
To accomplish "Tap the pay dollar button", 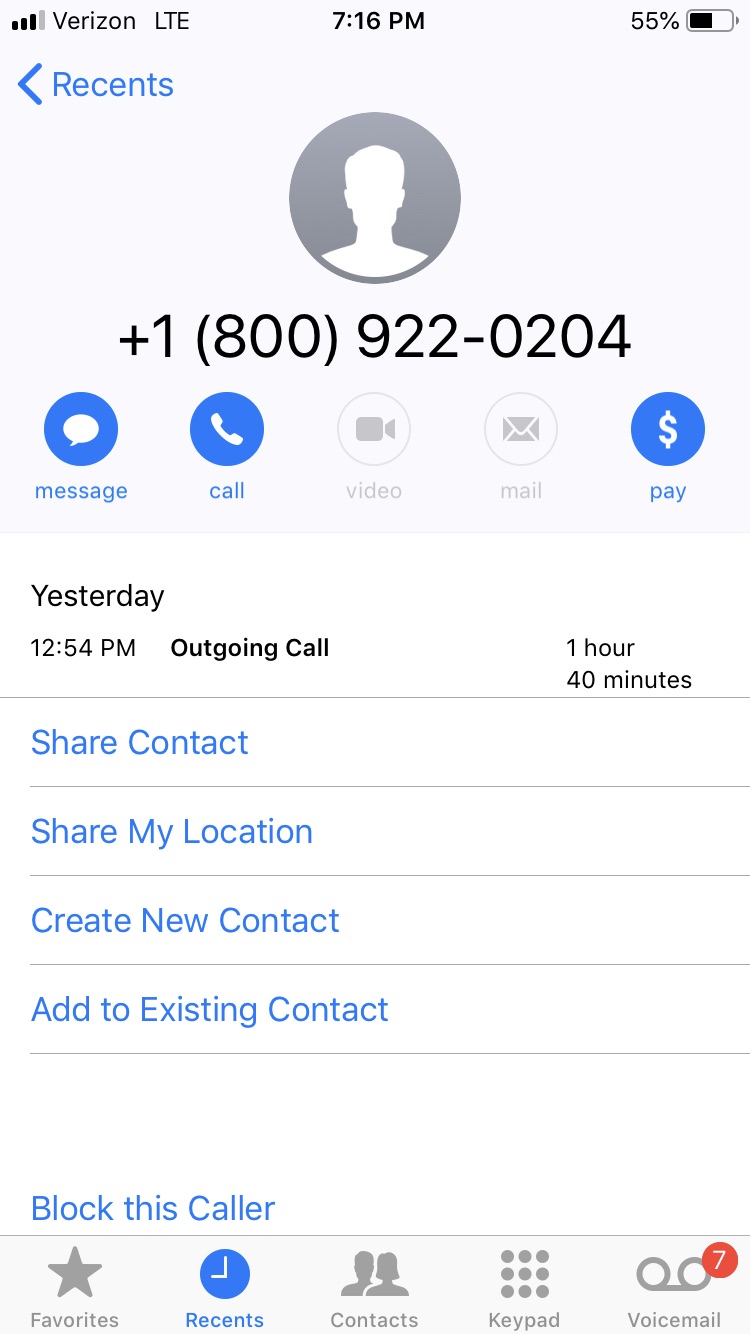I will [x=667, y=430].
